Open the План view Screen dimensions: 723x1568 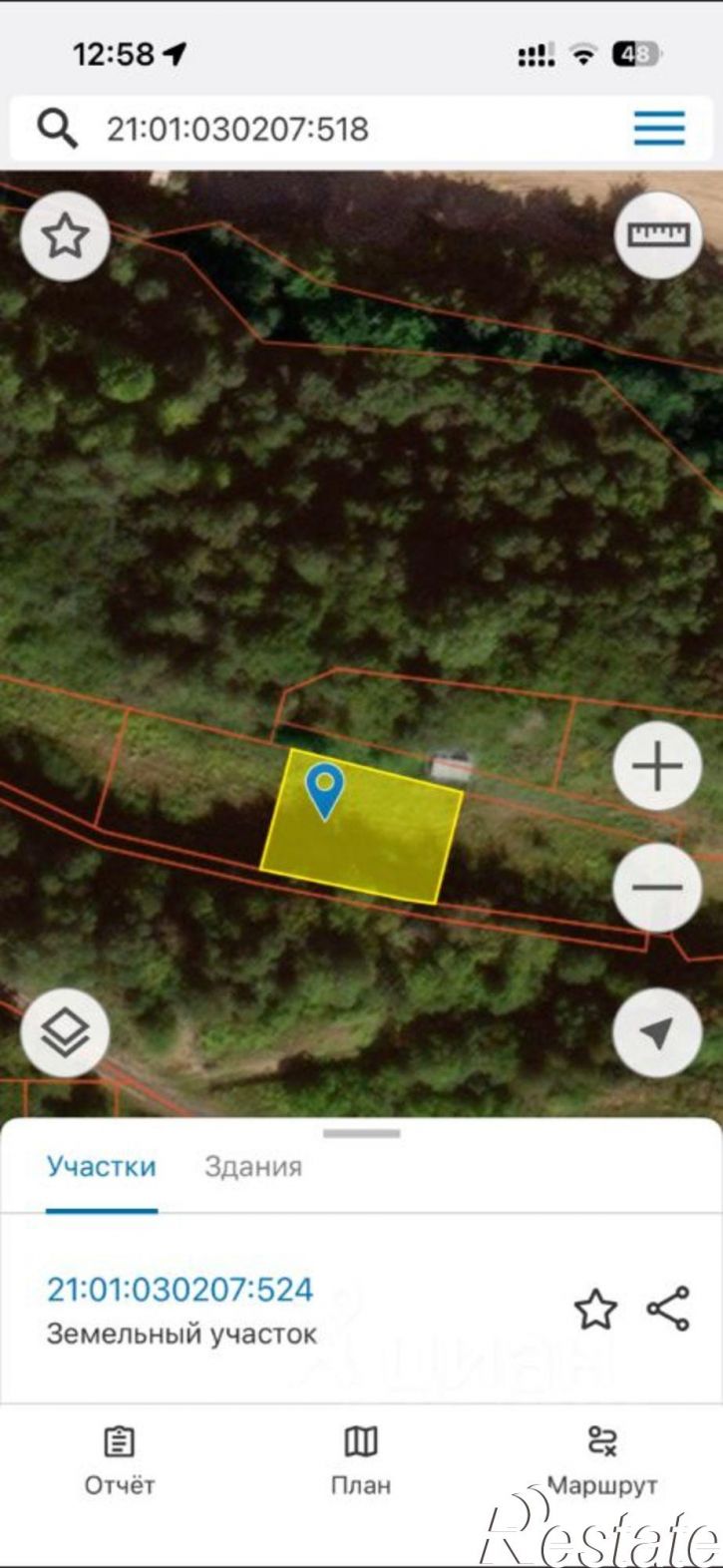(x=361, y=1461)
